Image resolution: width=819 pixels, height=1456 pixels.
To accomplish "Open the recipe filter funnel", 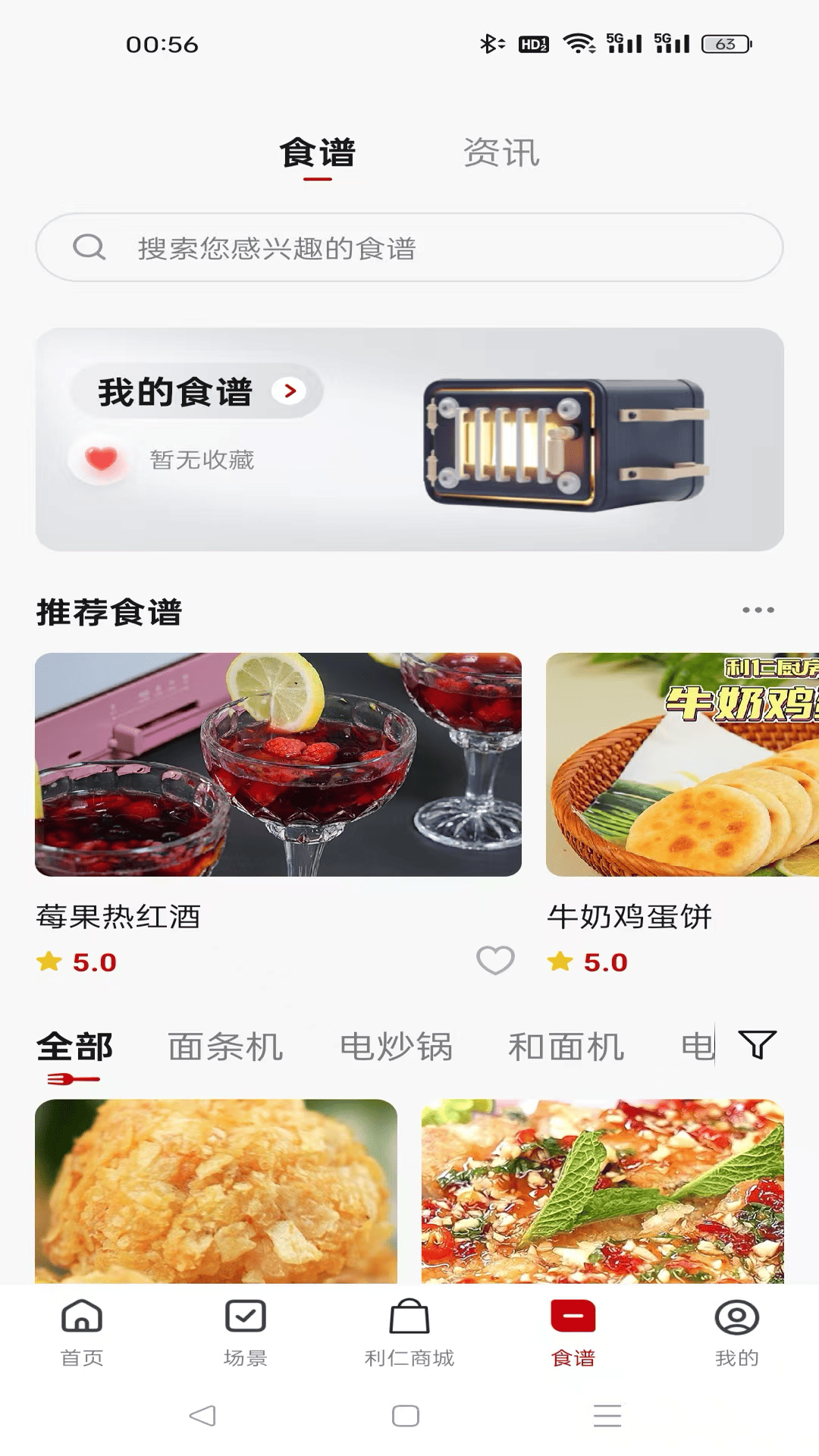I will pos(757,1045).
